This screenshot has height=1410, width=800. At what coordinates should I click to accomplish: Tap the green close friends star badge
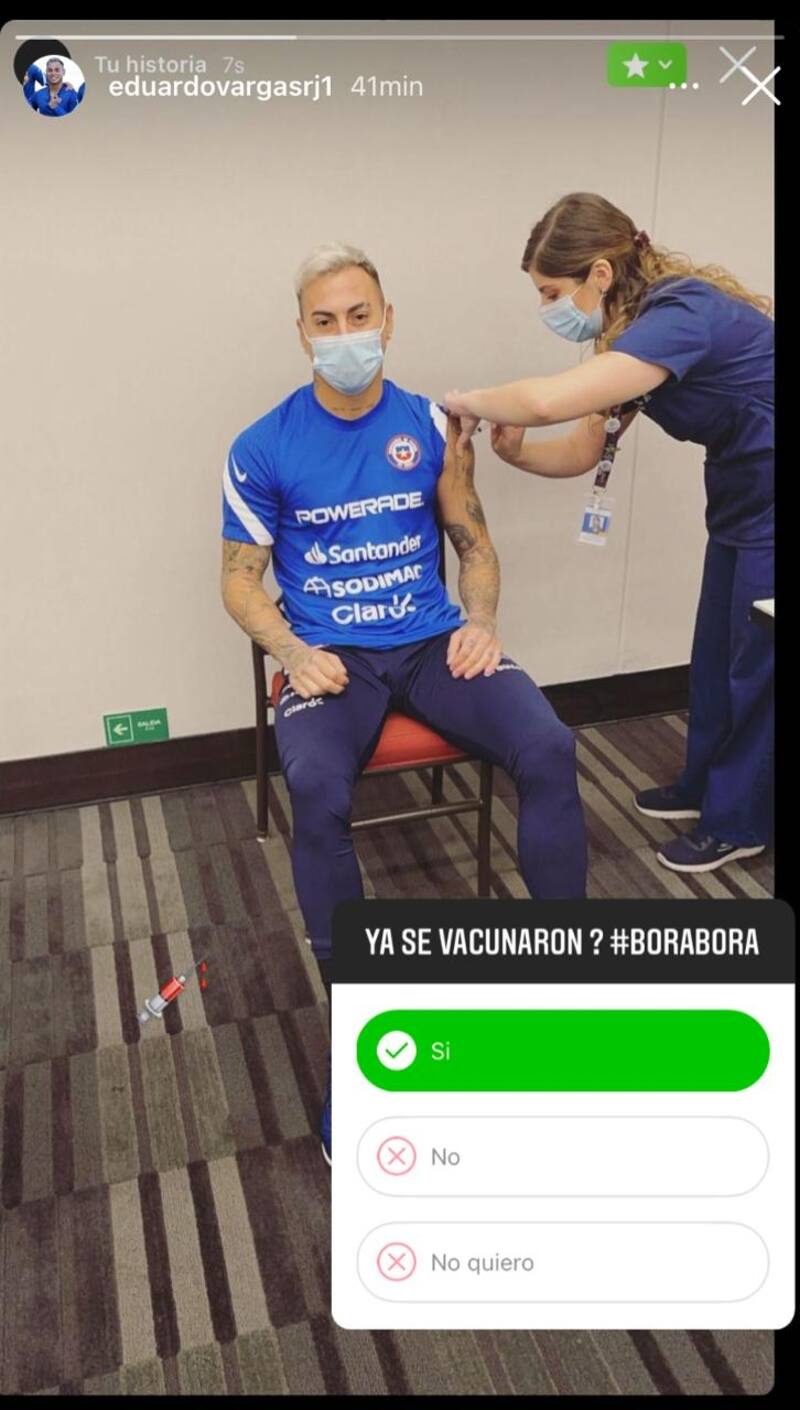pyautogui.click(x=646, y=65)
